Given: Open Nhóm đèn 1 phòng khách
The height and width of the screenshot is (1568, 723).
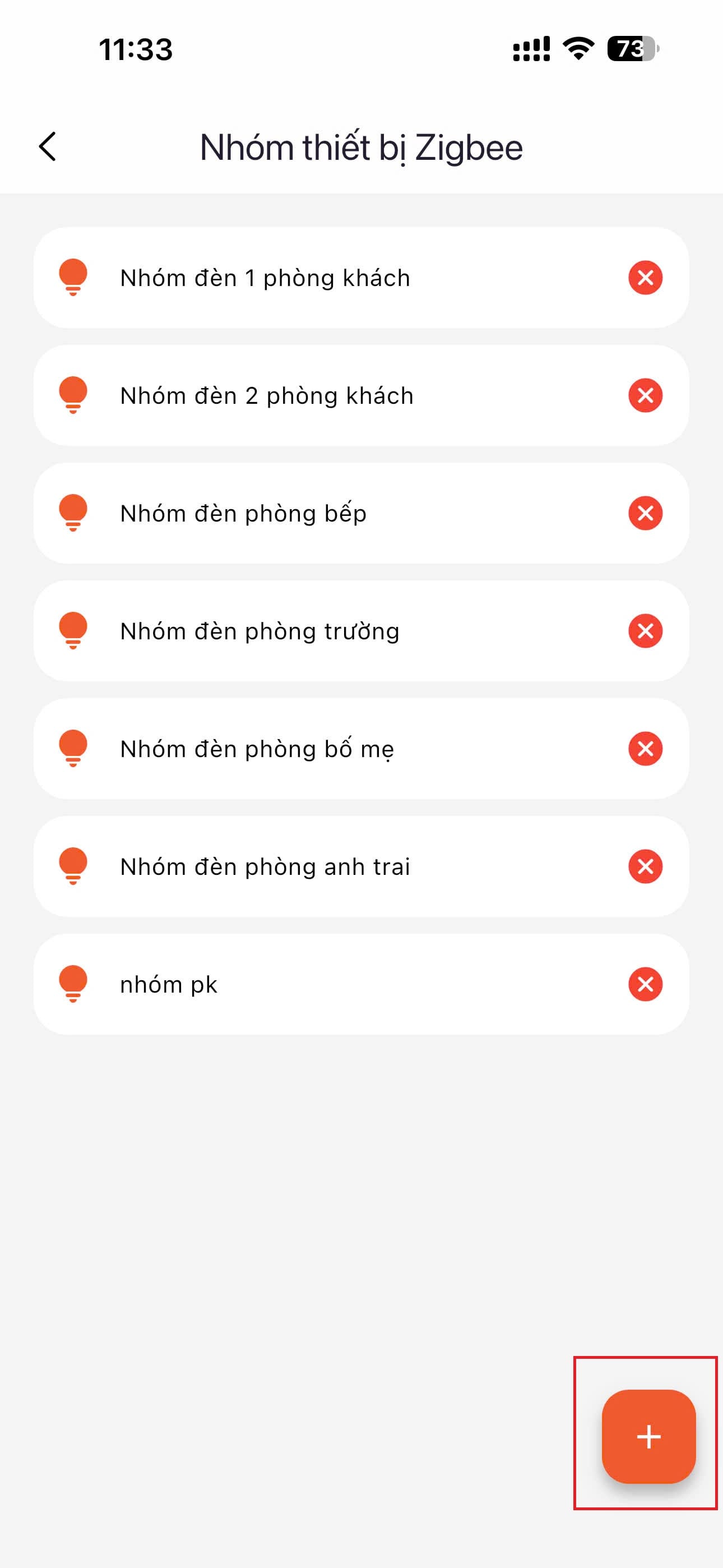Looking at the screenshot, I should click(265, 278).
